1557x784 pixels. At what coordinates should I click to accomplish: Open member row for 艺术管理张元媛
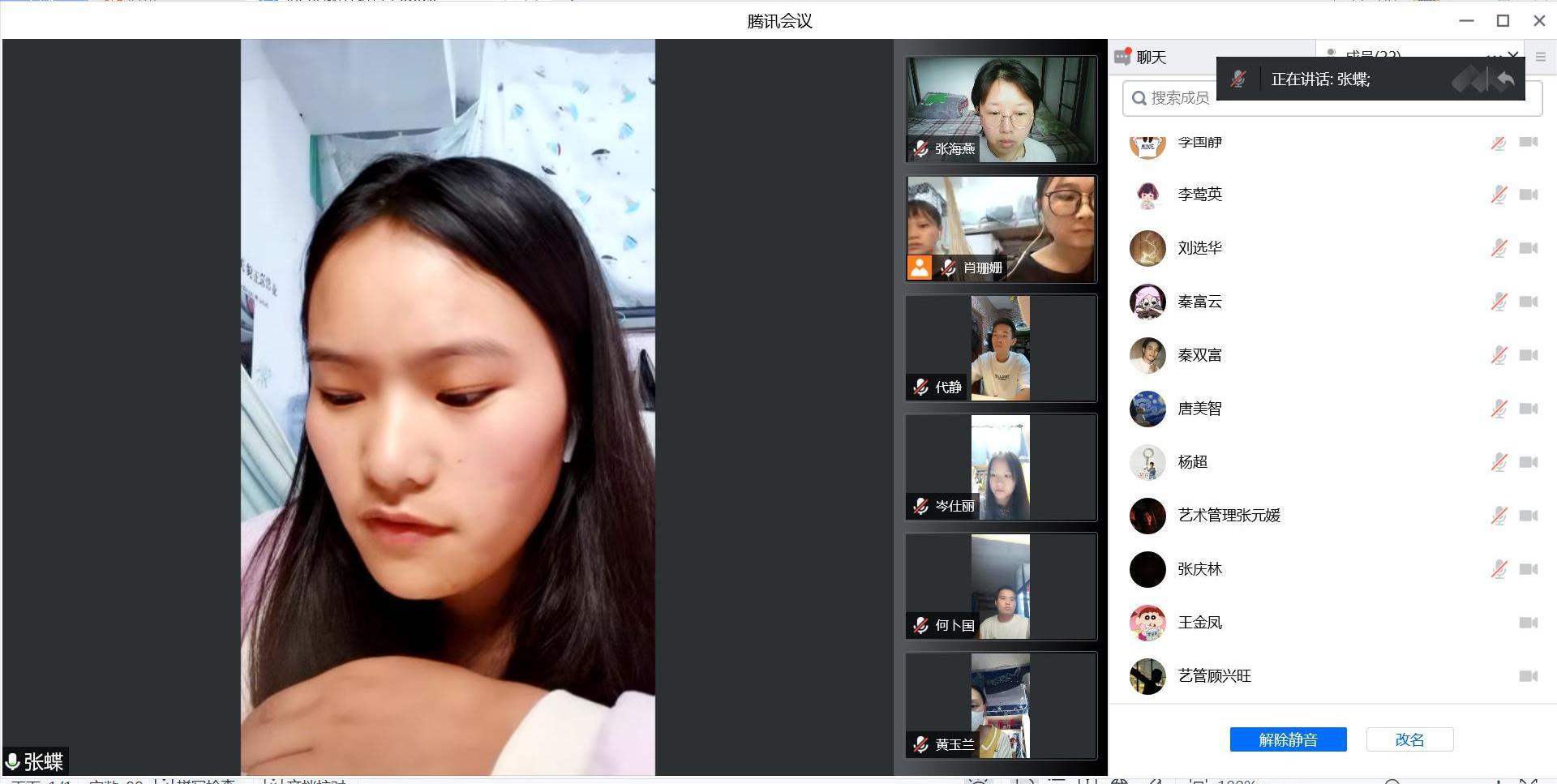coord(1229,516)
